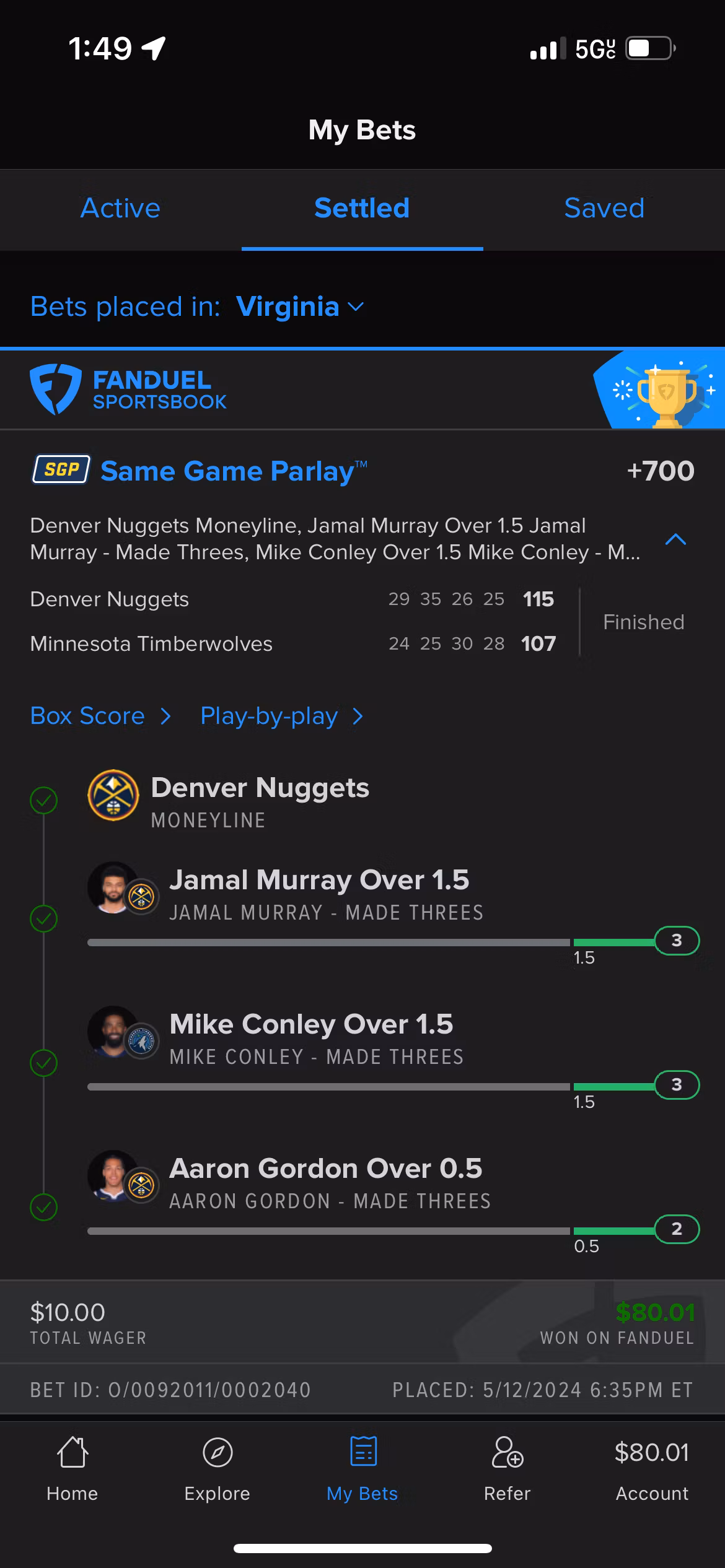Select the Settled bets tab
Viewport: 725px width, 1568px height.
pyautogui.click(x=362, y=209)
